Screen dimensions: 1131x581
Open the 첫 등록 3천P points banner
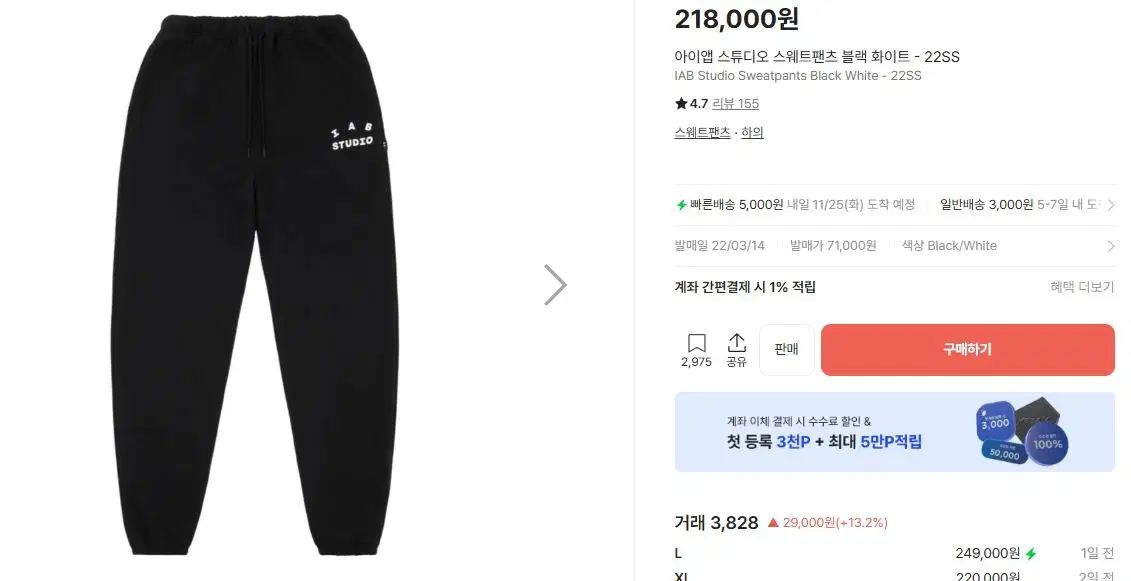pos(894,432)
